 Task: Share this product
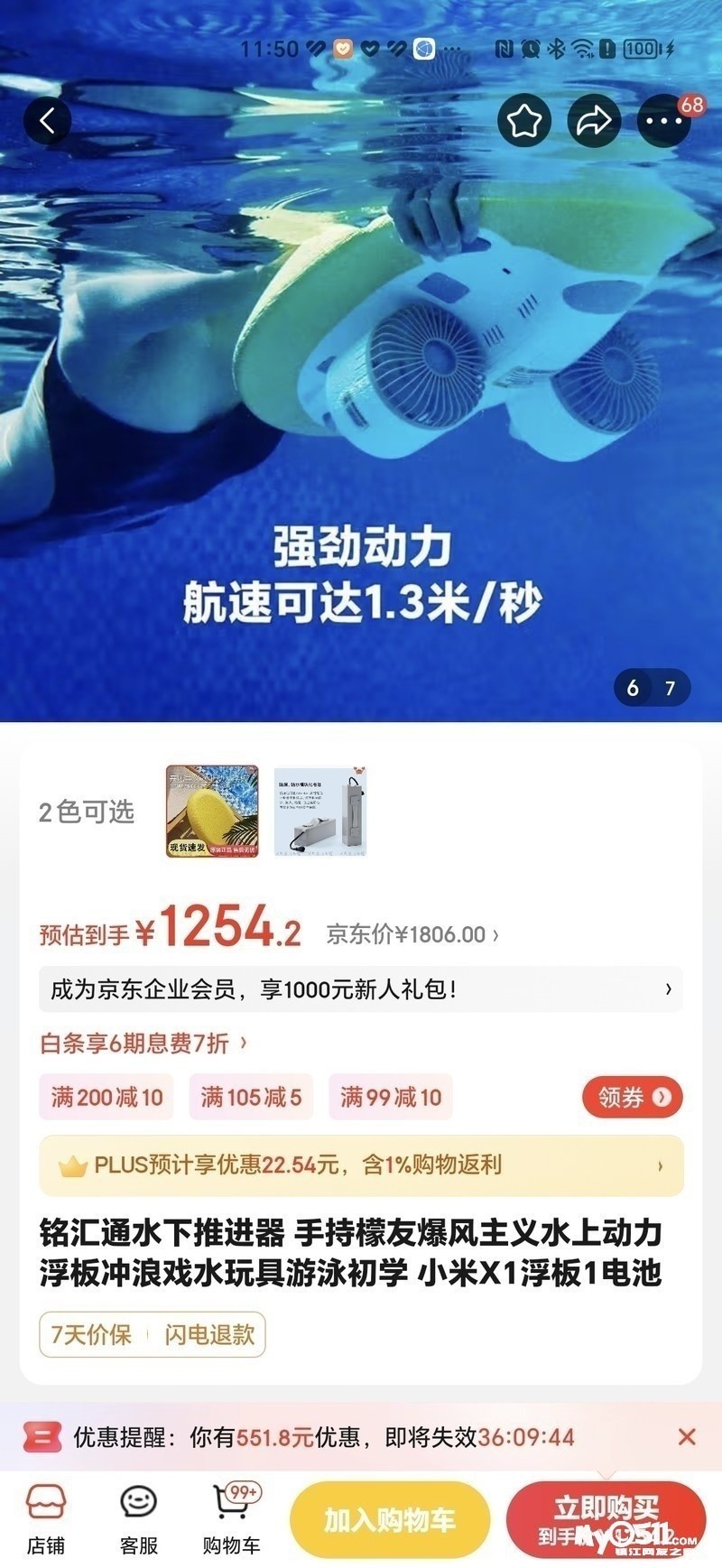tap(594, 121)
